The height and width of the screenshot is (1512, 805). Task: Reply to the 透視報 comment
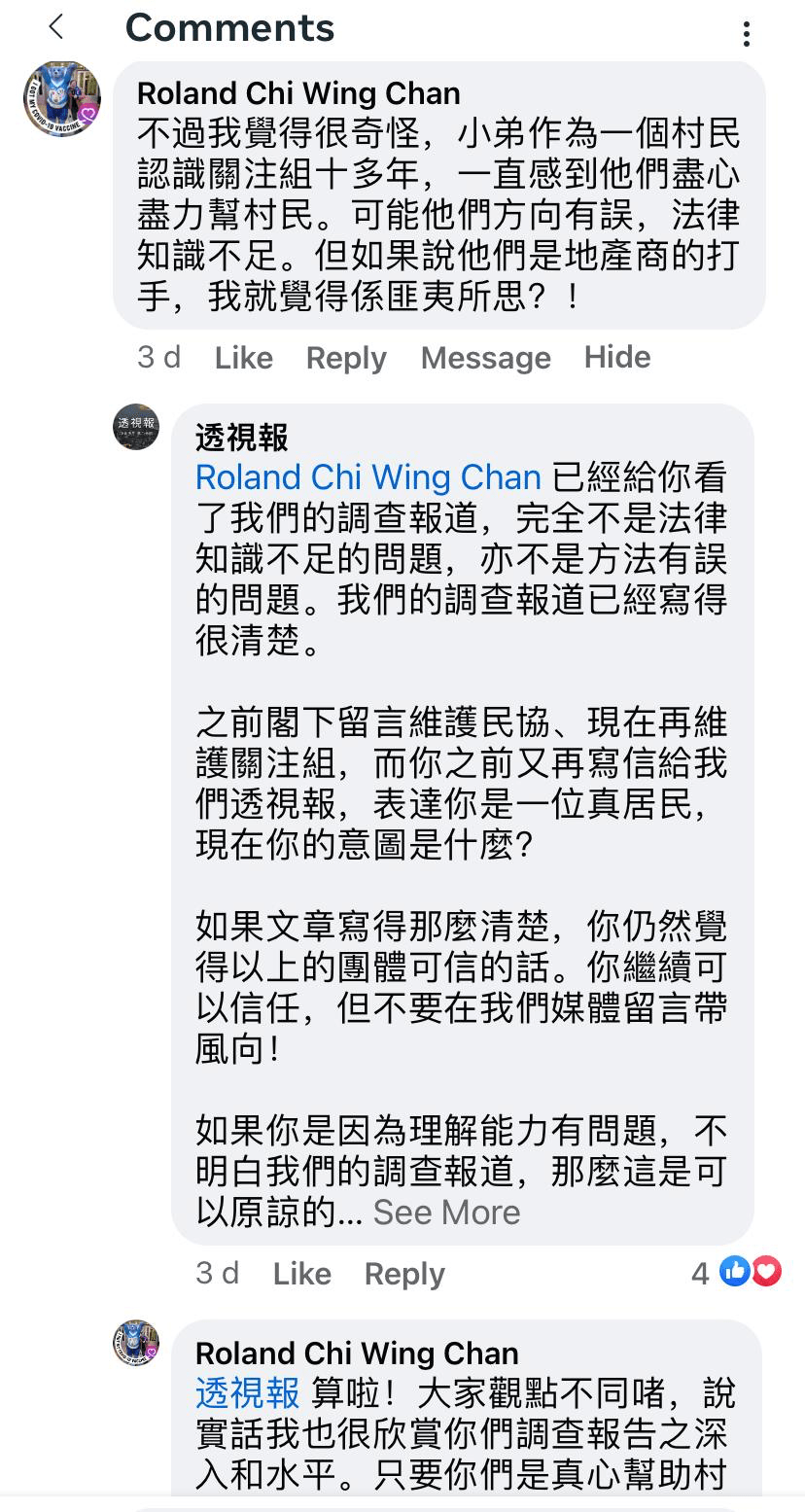(404, 1274)
